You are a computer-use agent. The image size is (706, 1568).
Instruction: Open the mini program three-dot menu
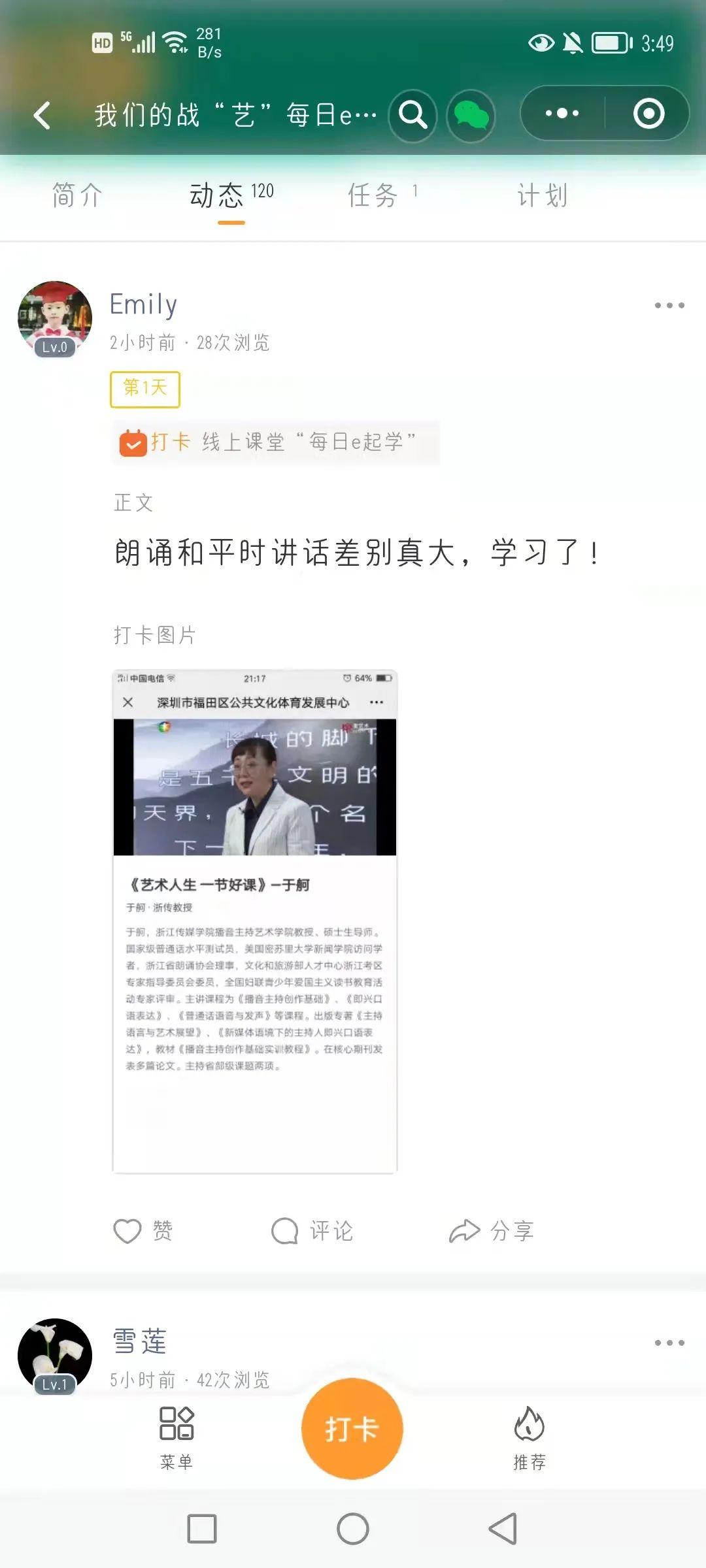(562, 113)
